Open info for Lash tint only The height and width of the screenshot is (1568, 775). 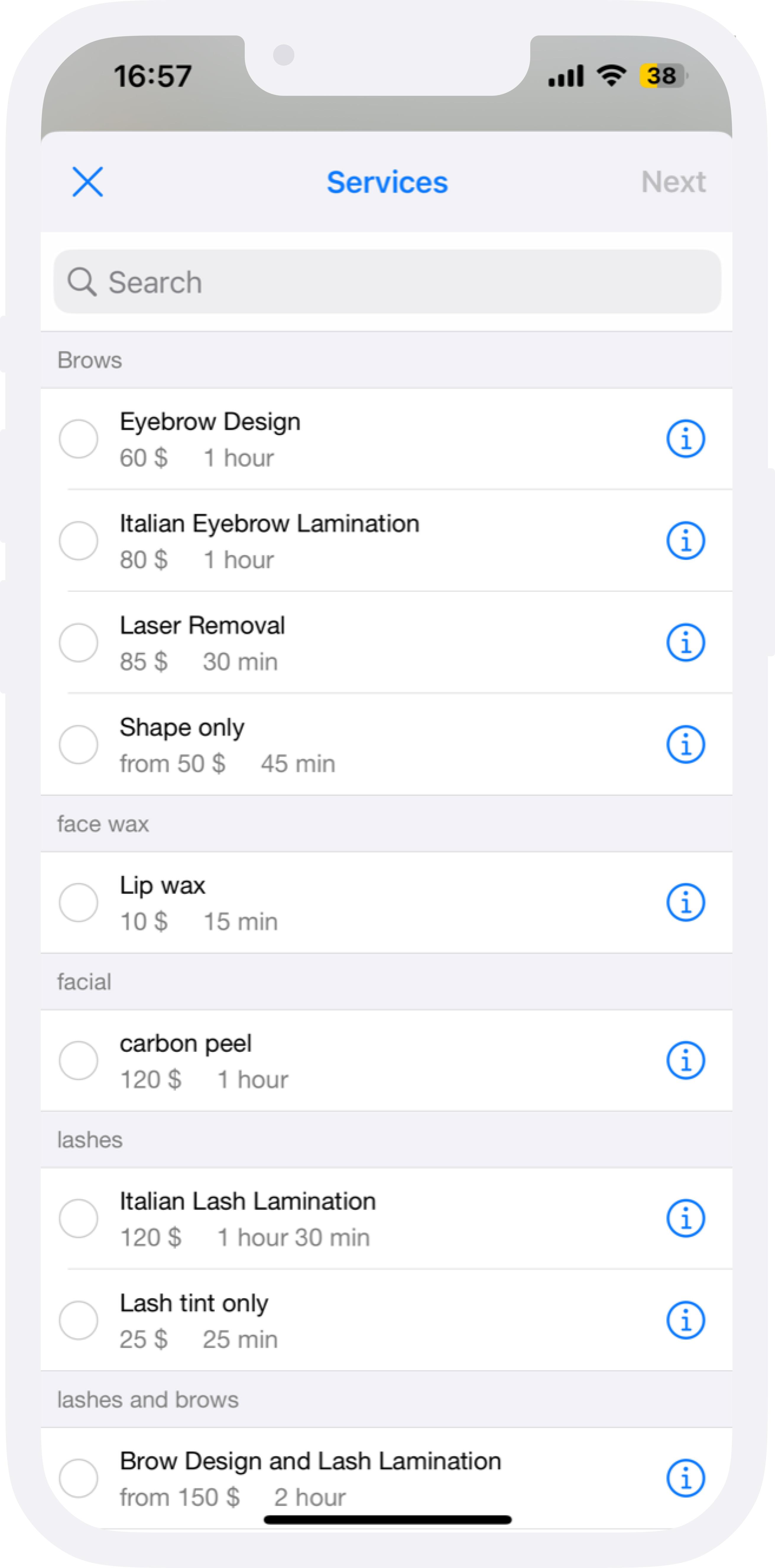pos(685,1320)
